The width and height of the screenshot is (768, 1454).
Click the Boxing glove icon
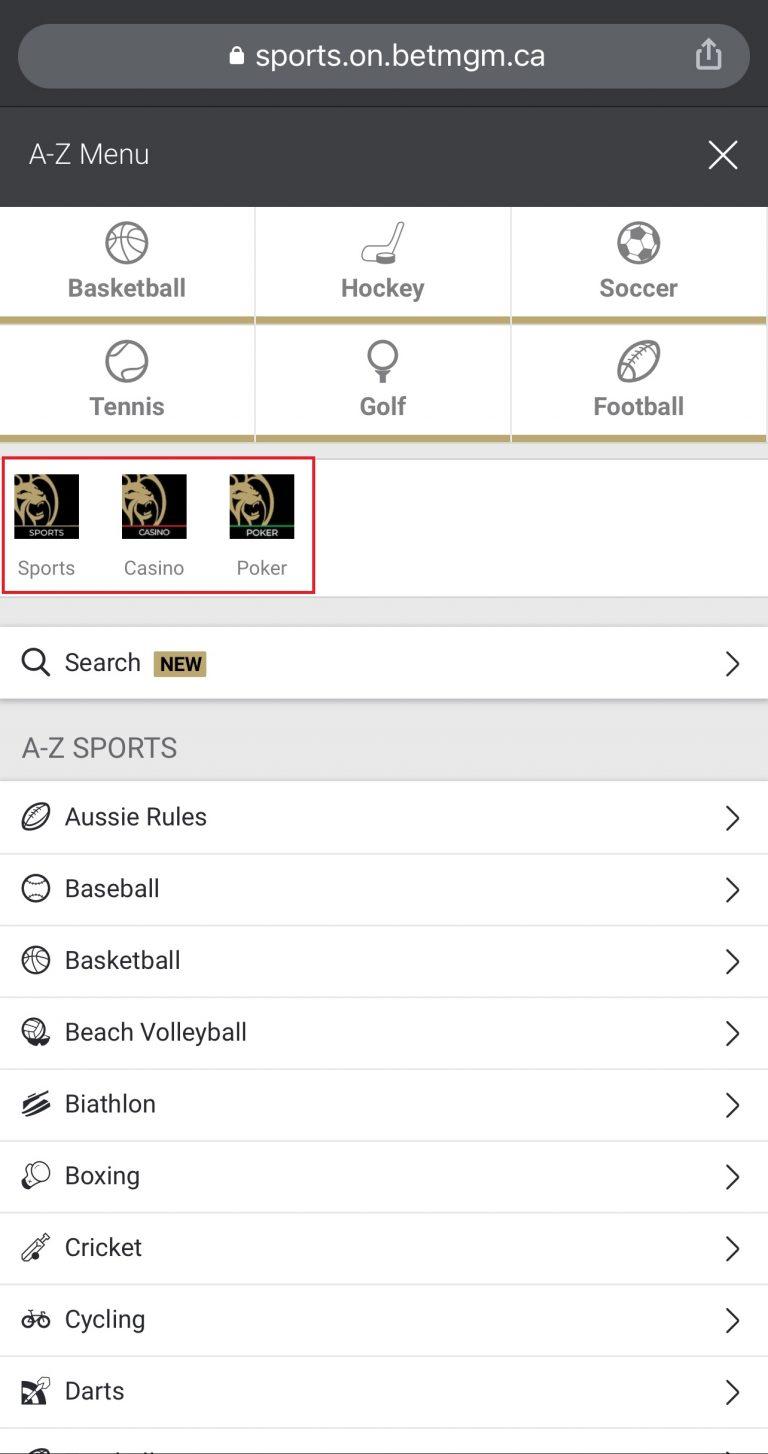tap(34, 1176)
